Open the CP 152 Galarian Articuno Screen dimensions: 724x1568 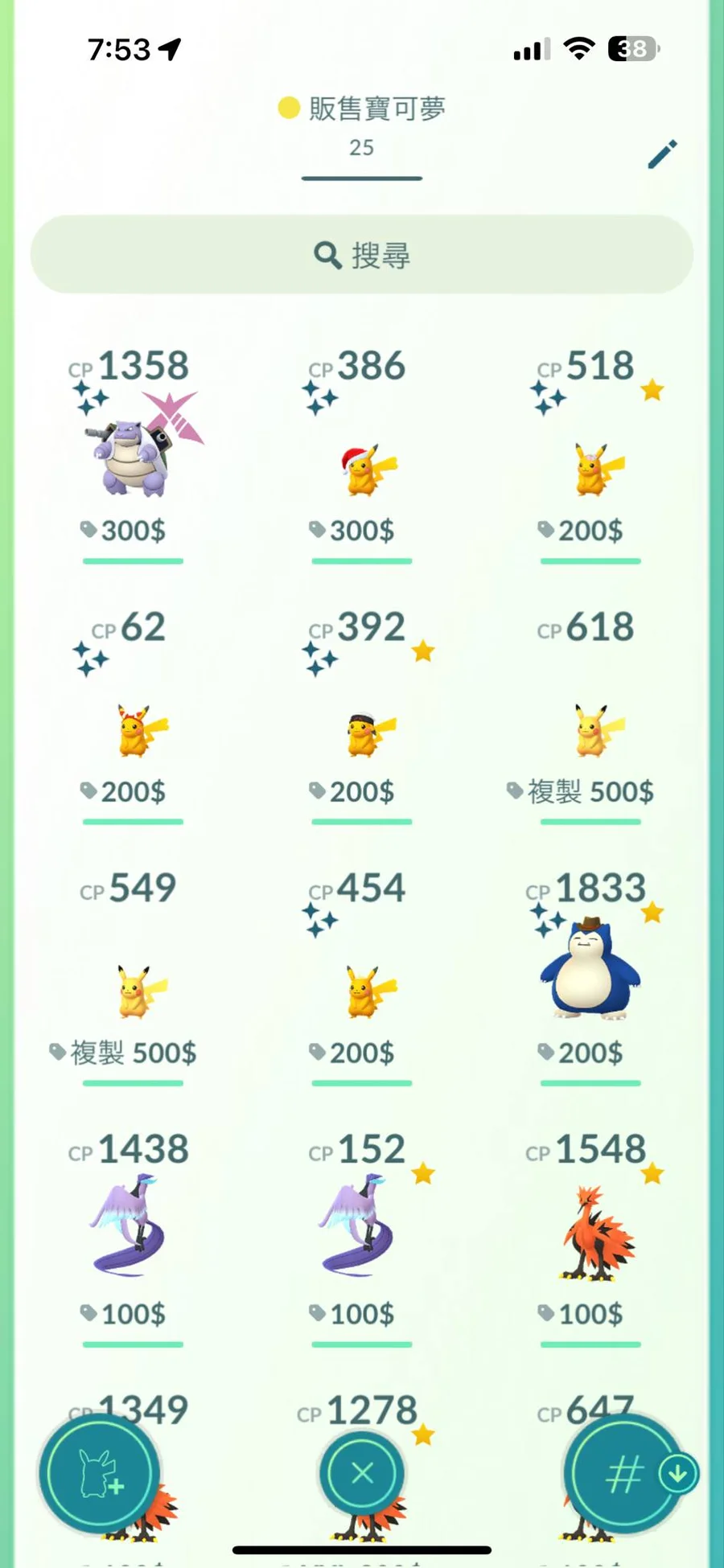[x=360, y=1226]
